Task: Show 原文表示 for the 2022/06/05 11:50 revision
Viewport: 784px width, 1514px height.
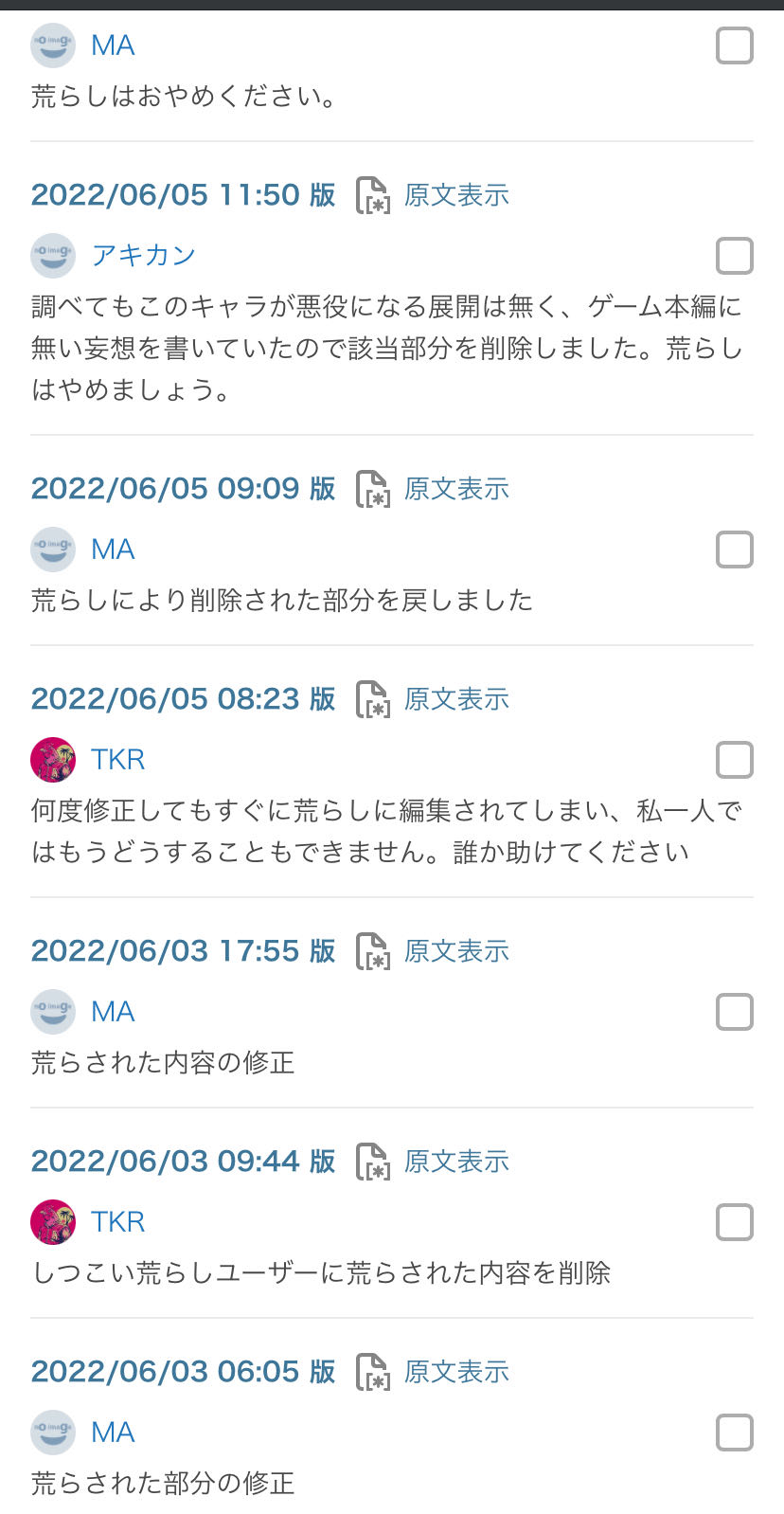Action: (x=455, y=195)
